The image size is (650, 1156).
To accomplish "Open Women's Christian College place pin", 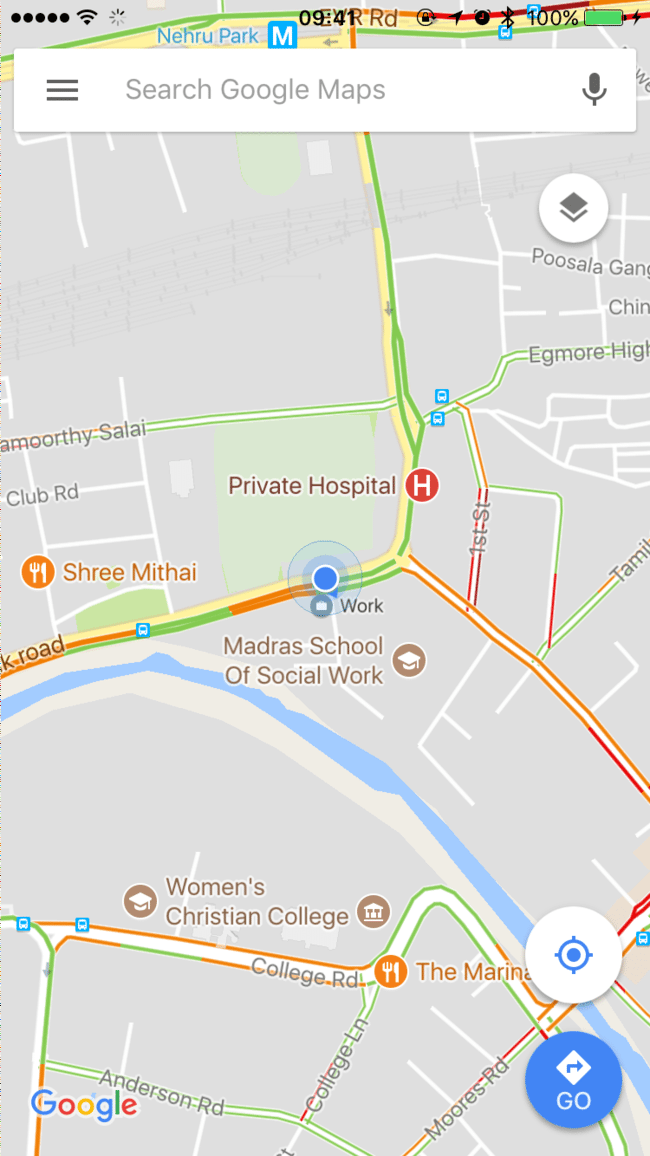I will 140,901.
